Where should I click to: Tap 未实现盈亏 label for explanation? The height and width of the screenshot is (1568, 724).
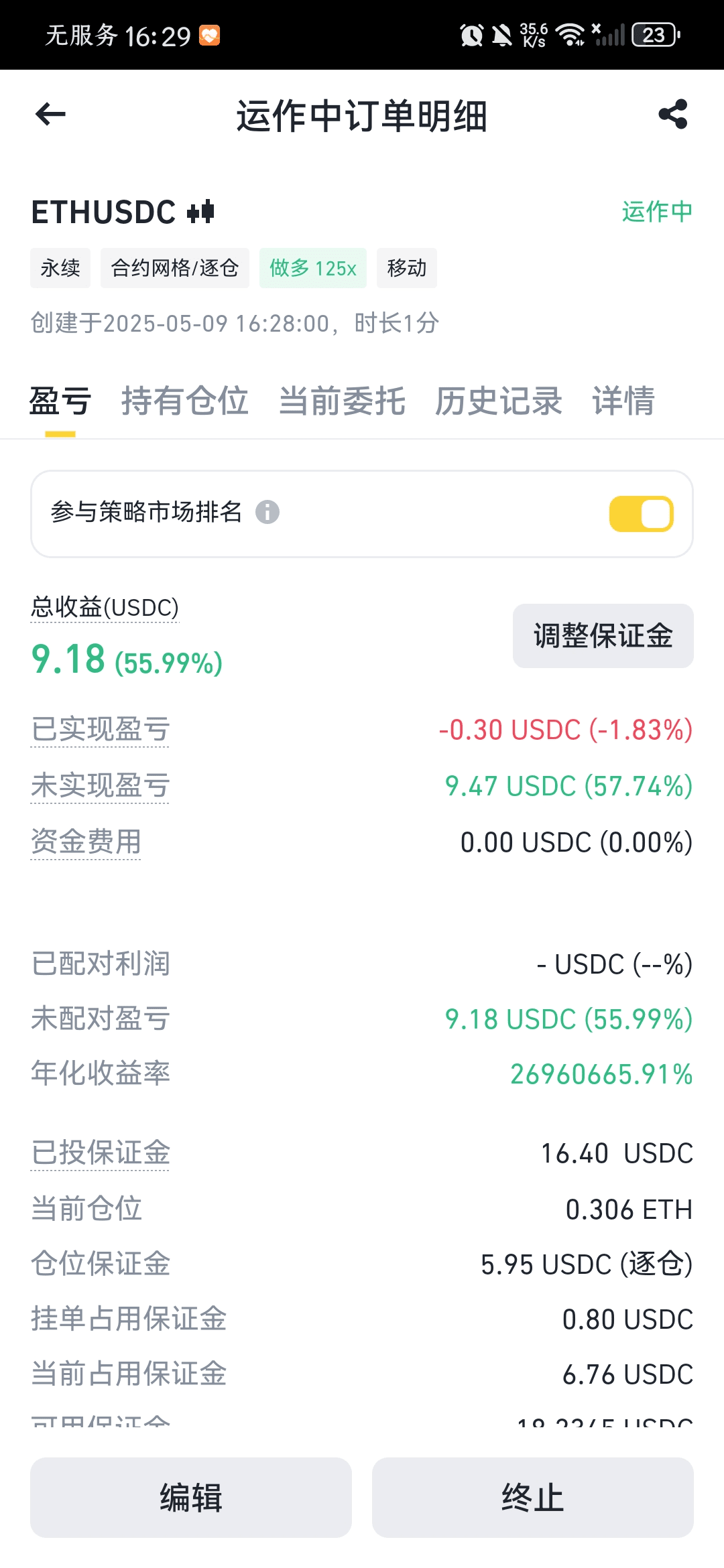click(101, 785)
